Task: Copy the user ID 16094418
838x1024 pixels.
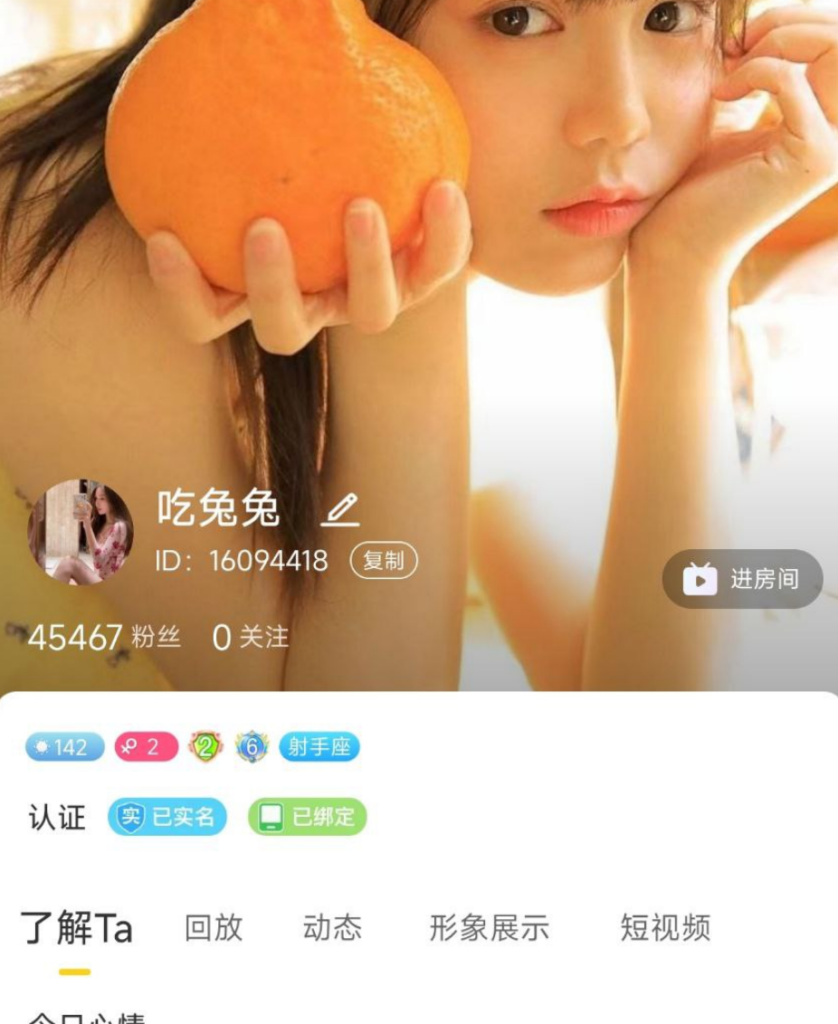Action: 383,561
